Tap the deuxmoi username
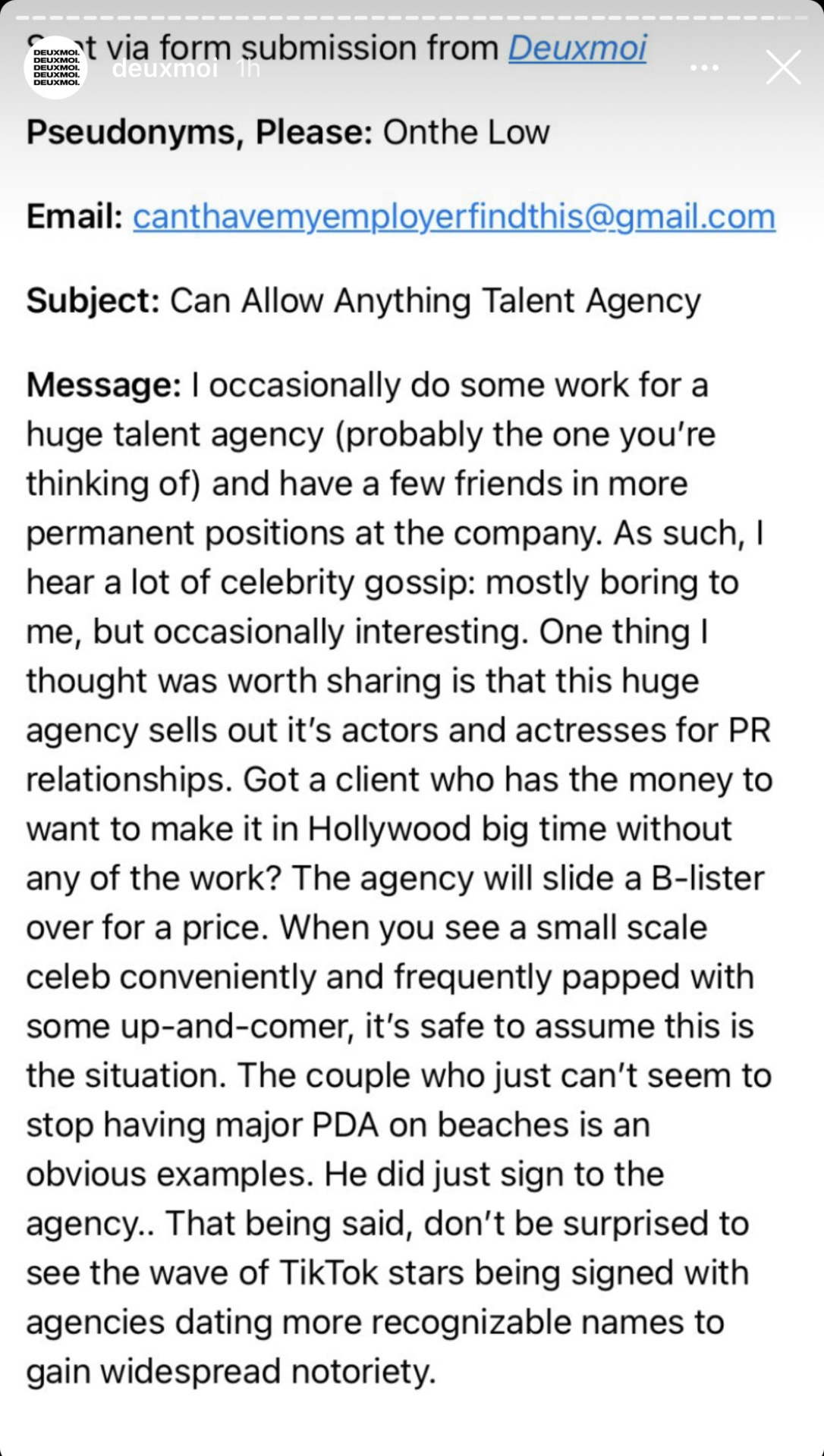Viewport: 824px width, 1456px height. 165,68
